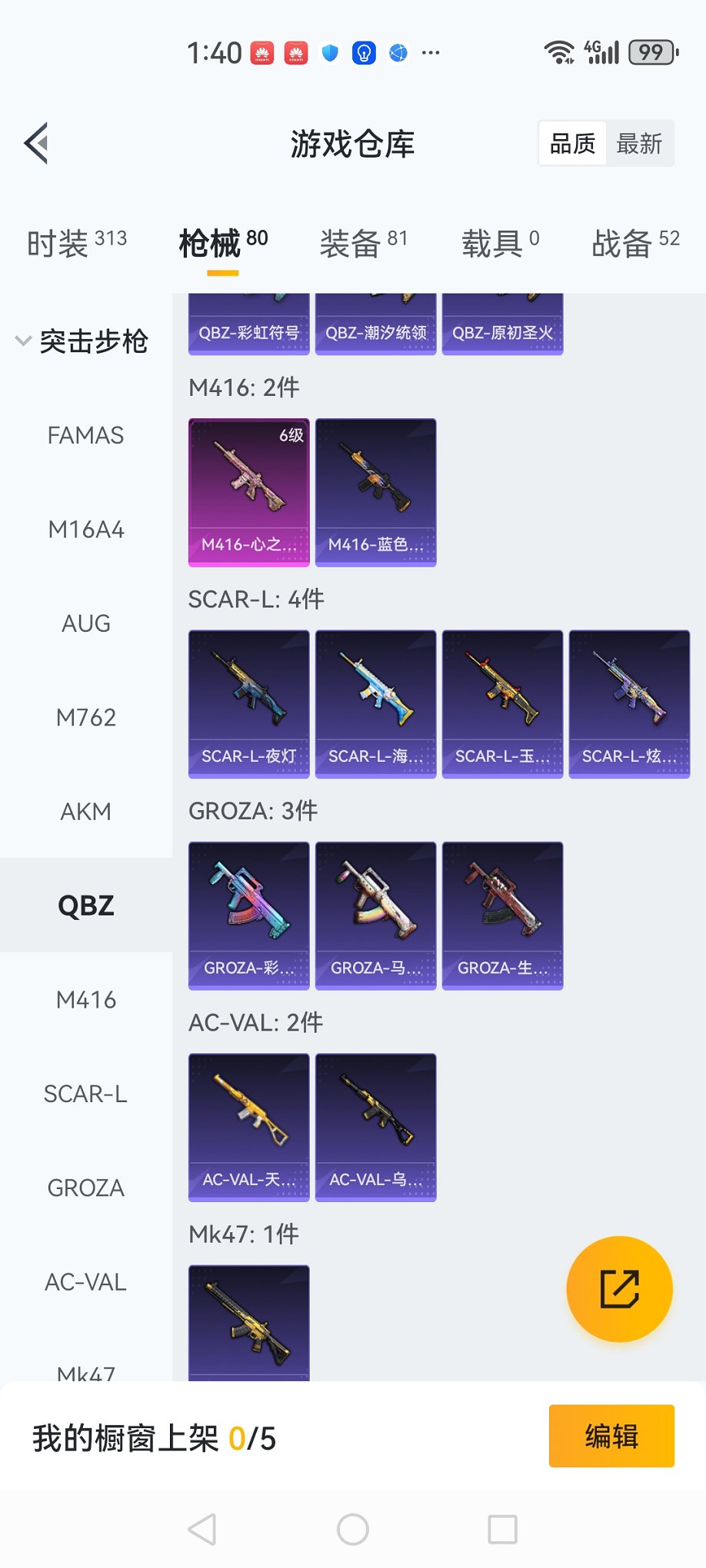Open the 战备 tab
The height and width of the screenshot is (1568, 706).
pyautogui.click(x=635, y=243)
